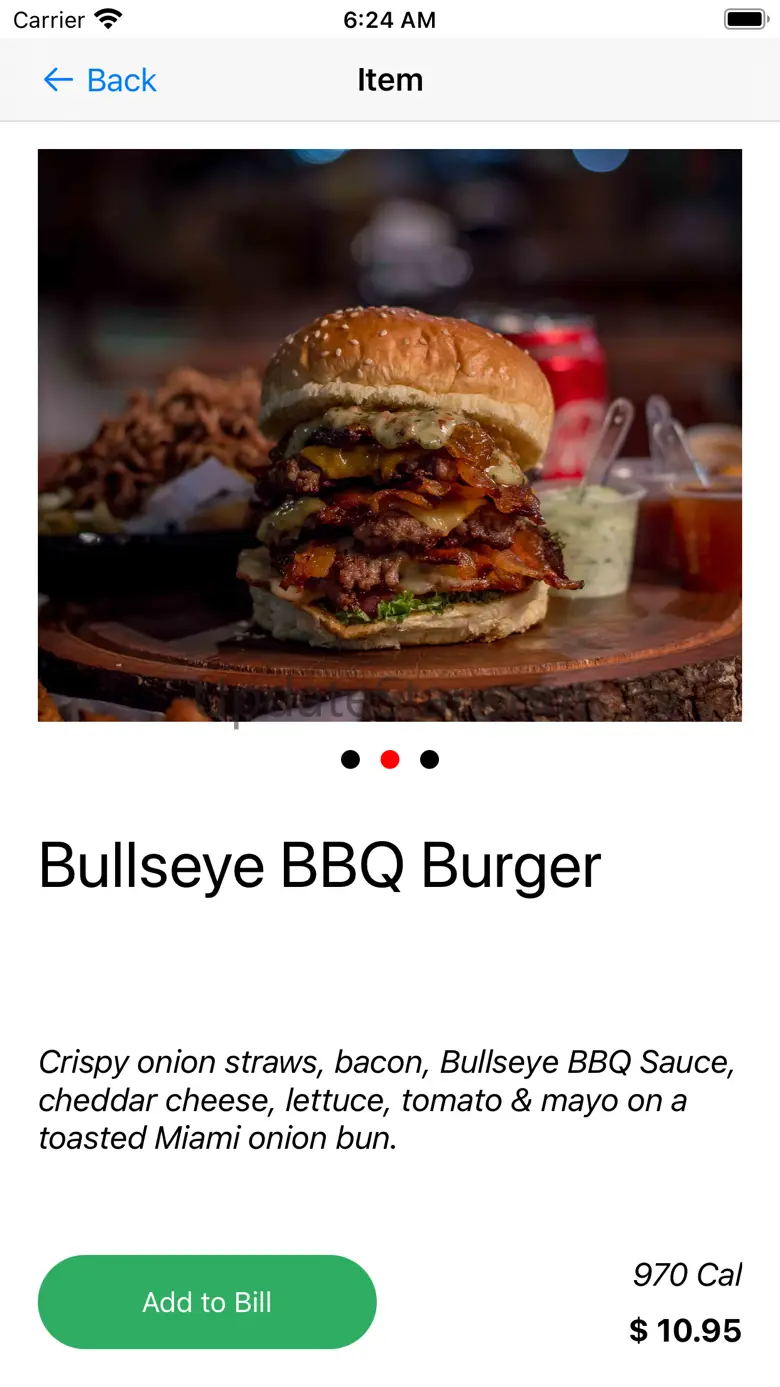Image resolution: width=780 pixels, height=1387 pixels.
Task: Add the Bullseye BBQ Burger to bill
Action: tap(207, 1302)
